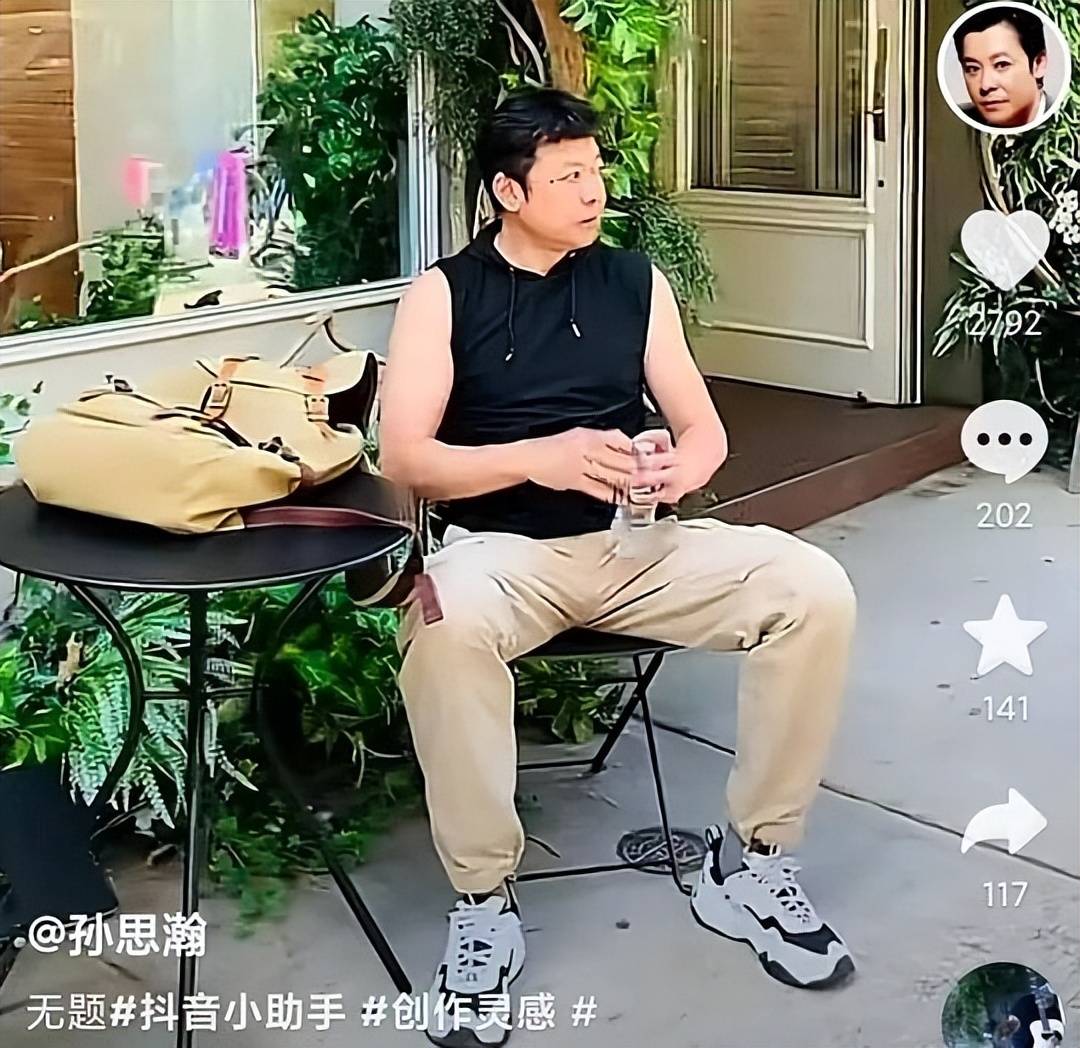The height and width of the screenshot is (1048, 1080).
Task: Share this video via arrow icon
Action: tap(1004, 822)
